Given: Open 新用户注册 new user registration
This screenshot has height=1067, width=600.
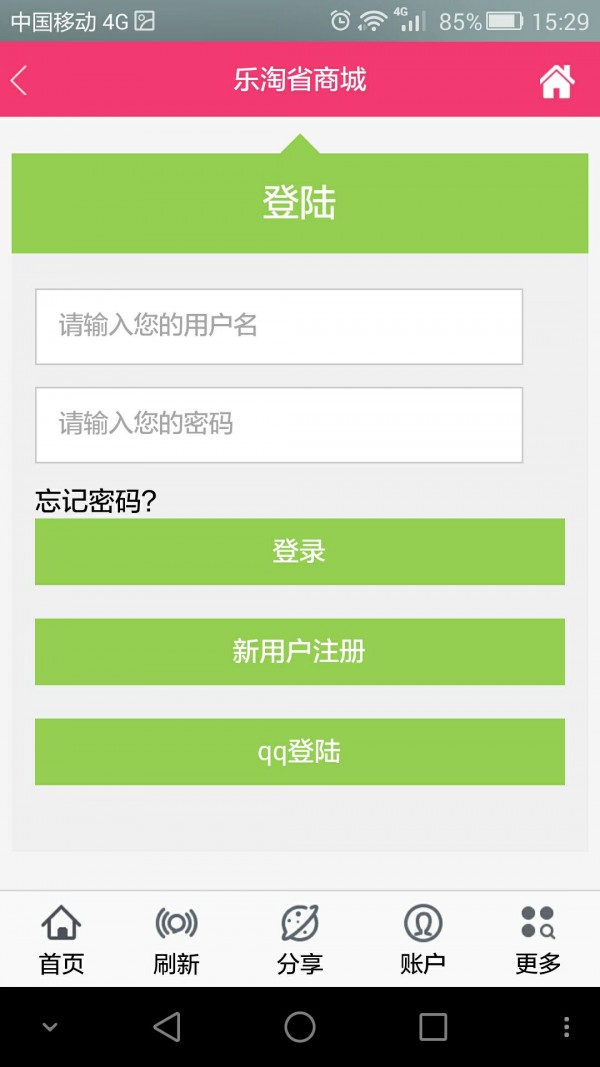Looking at the screenshot, I should coord(299,651).
